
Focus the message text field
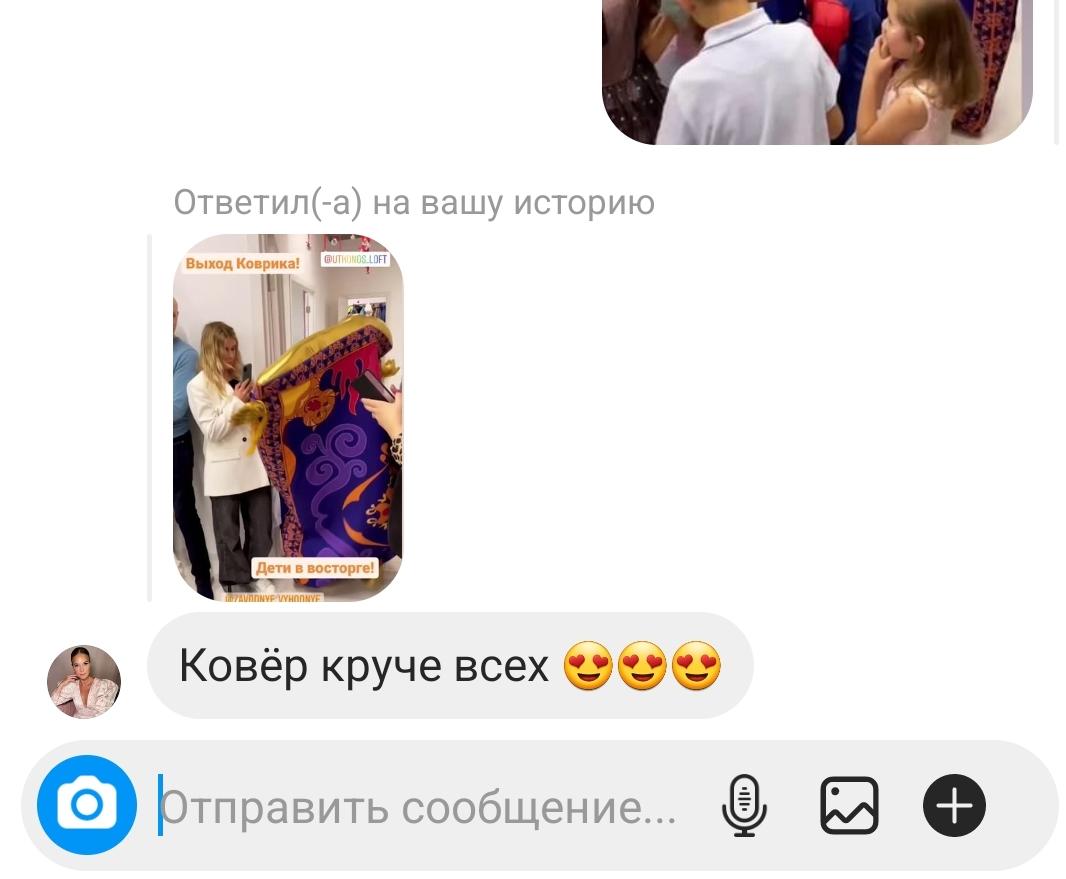(x=420, y=806)
